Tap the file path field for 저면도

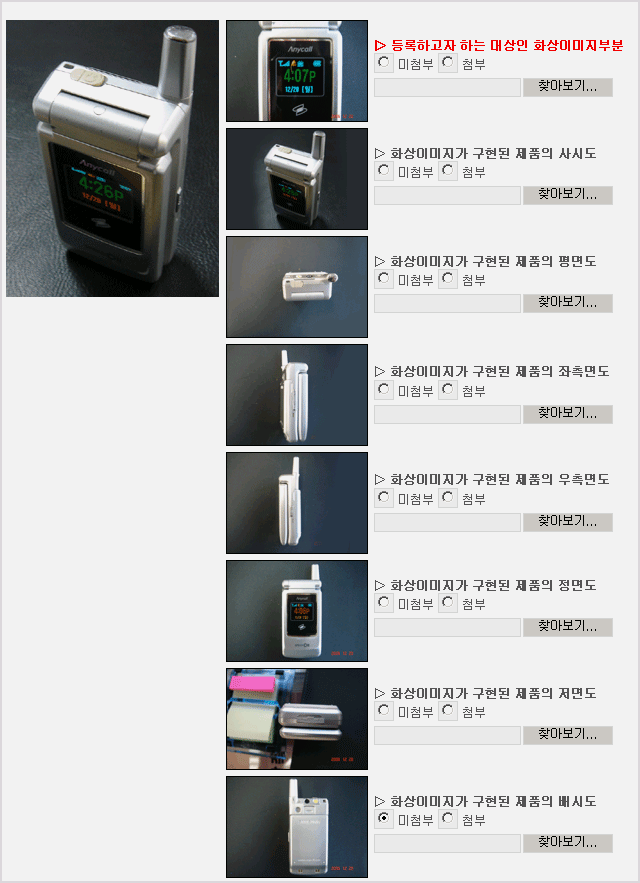tap(447, 735)
